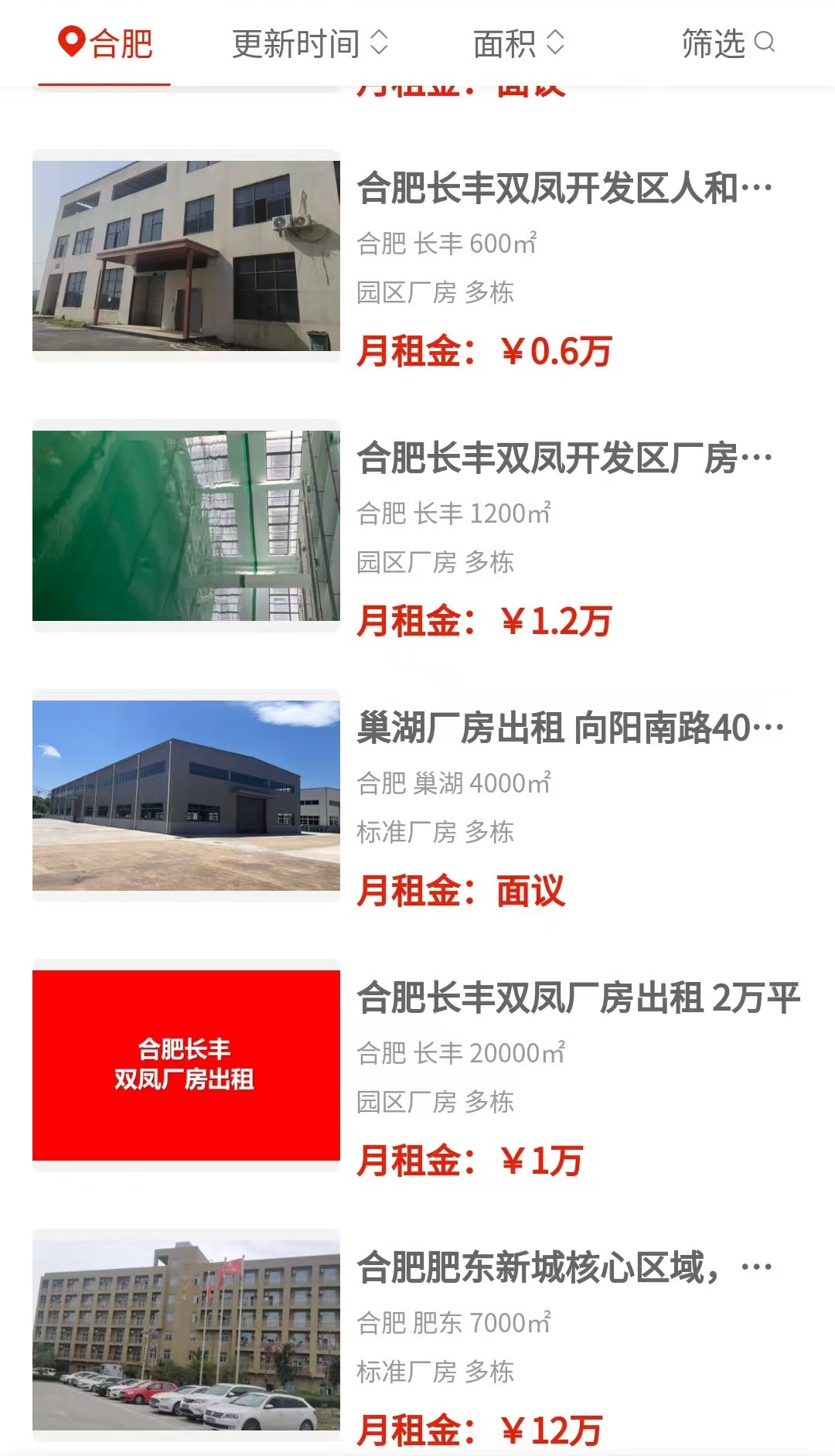Open the 合肥肥东新城核心区域 7000㎡ listing

pos(564,1268)
